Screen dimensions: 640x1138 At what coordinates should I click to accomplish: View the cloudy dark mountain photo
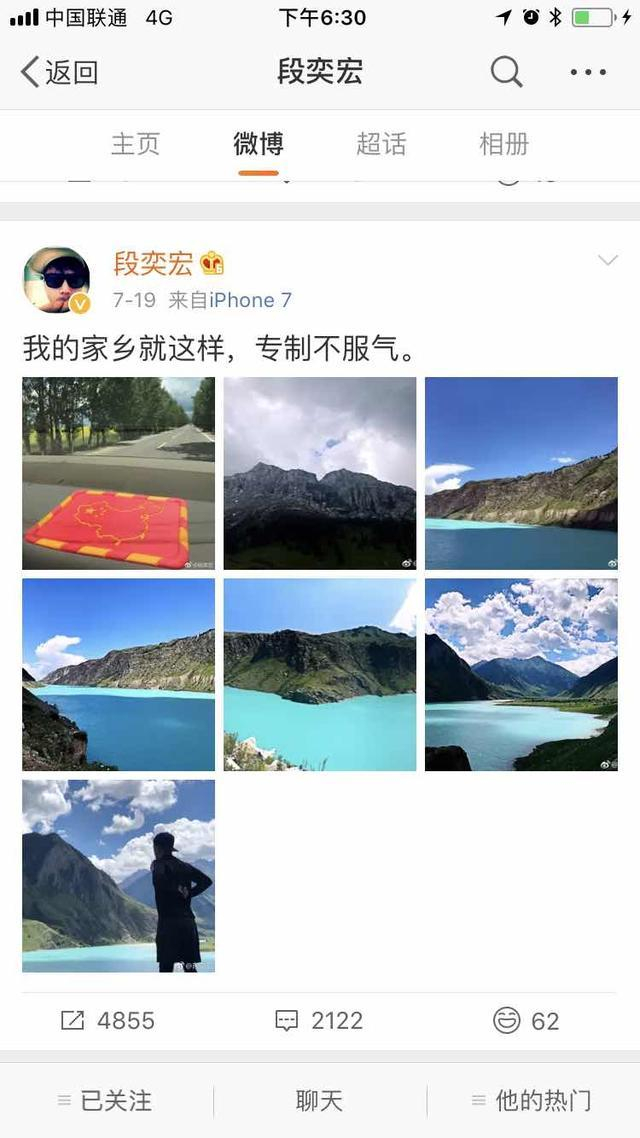click(x=320, y=473)
